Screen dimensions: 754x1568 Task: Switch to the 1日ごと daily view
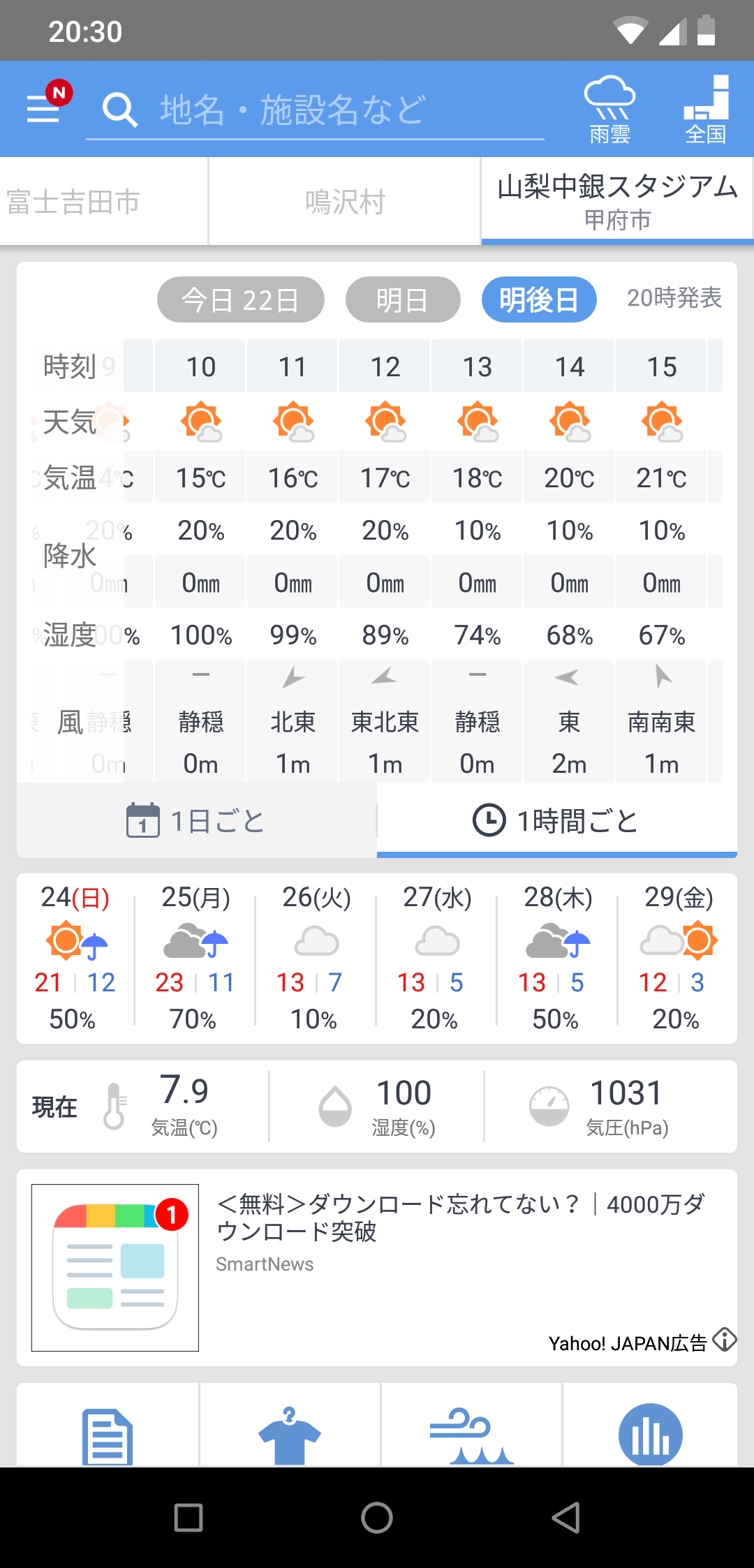click(197, 820)
